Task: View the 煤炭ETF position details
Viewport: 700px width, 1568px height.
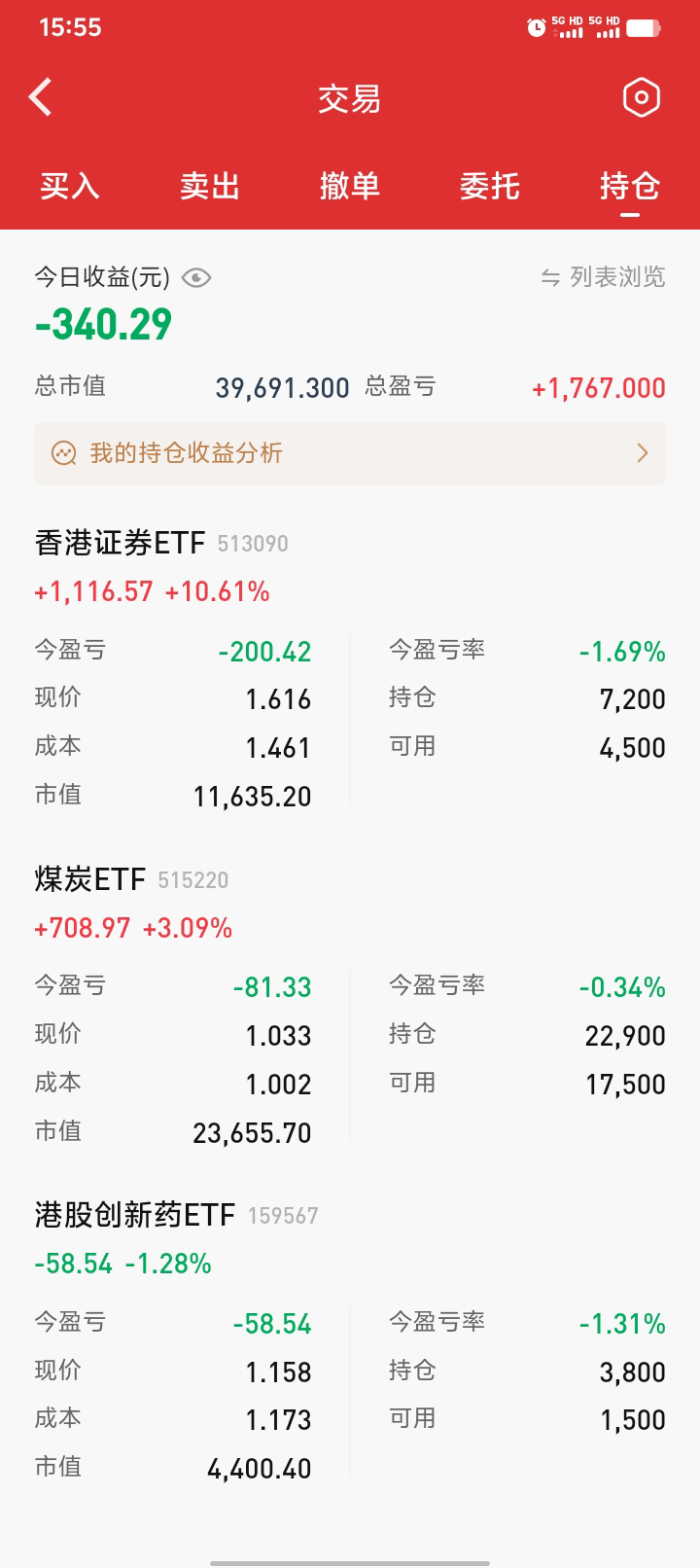Action: (x=90, y=879)
